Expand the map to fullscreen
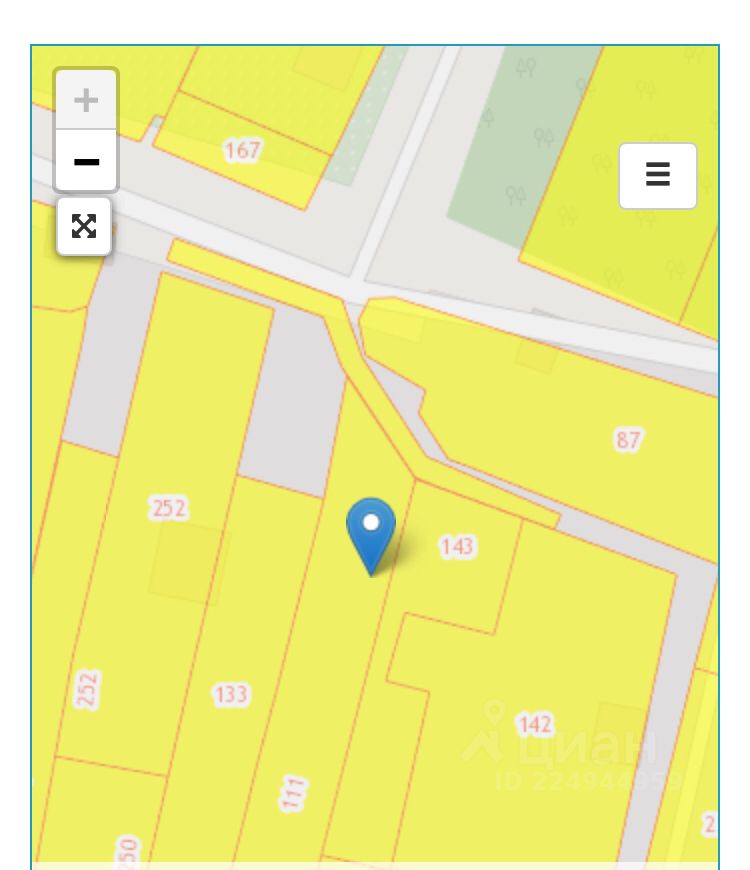The height and width of the screenshot is (870, 750). coord(84,226)
